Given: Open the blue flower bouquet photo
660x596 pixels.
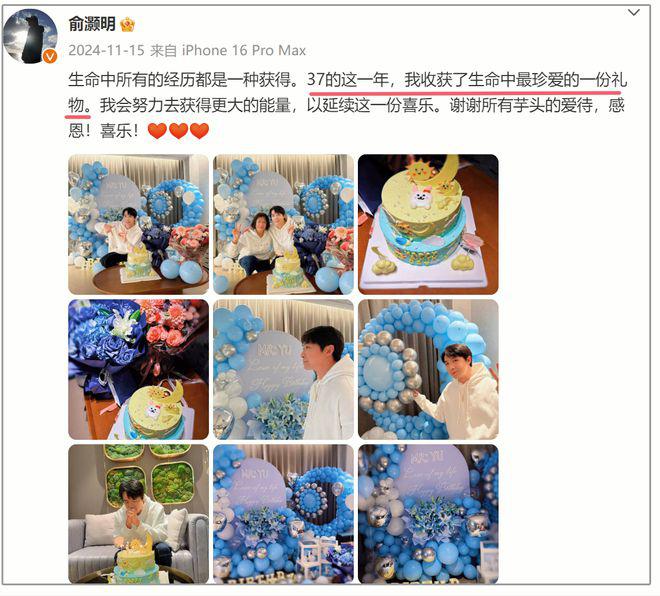Looking at the screenshot, I should [x=138, y=369].
